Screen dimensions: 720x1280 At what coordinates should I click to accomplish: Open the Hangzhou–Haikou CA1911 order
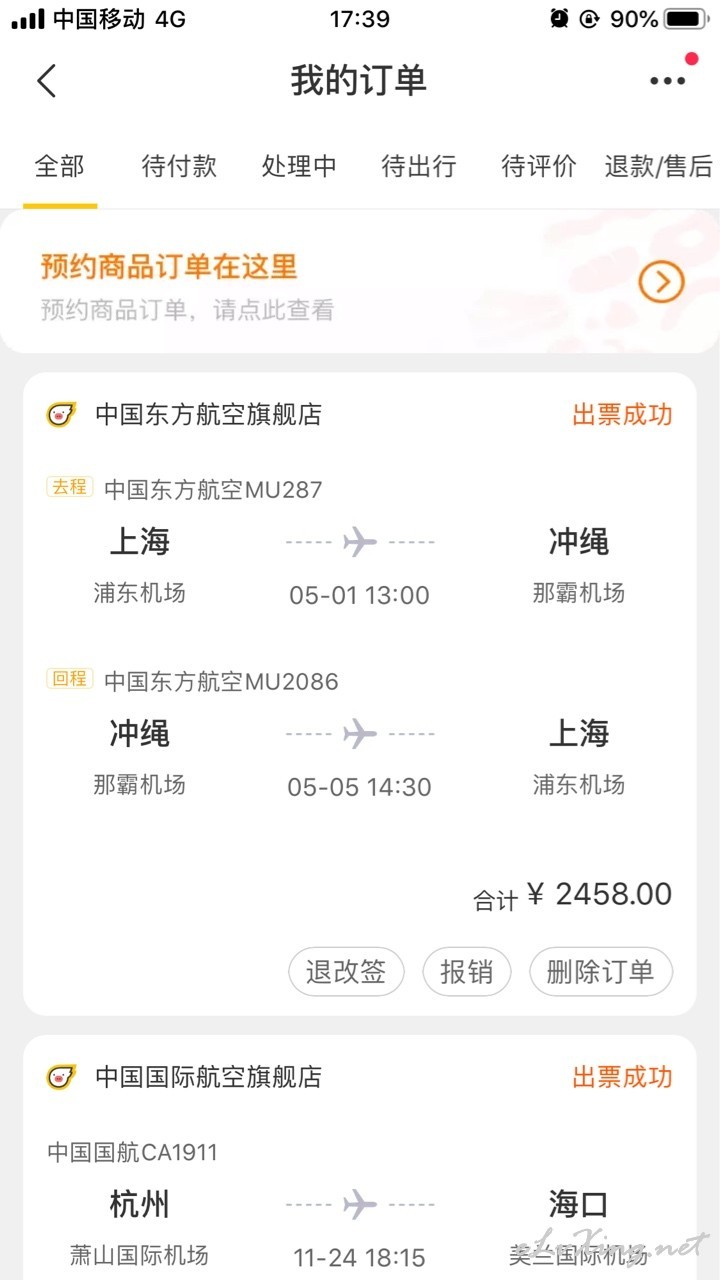(360, 1205)
